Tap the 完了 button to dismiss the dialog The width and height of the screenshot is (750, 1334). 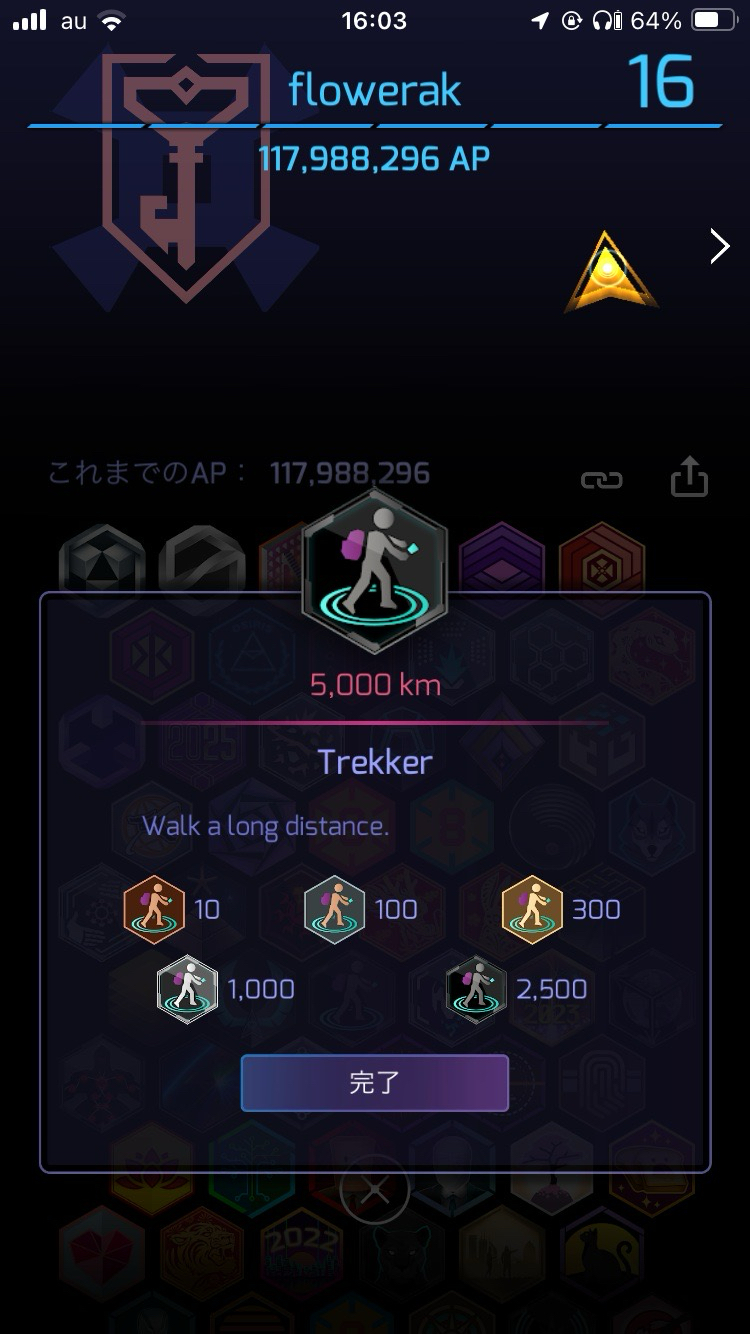tap(375, 1083)
